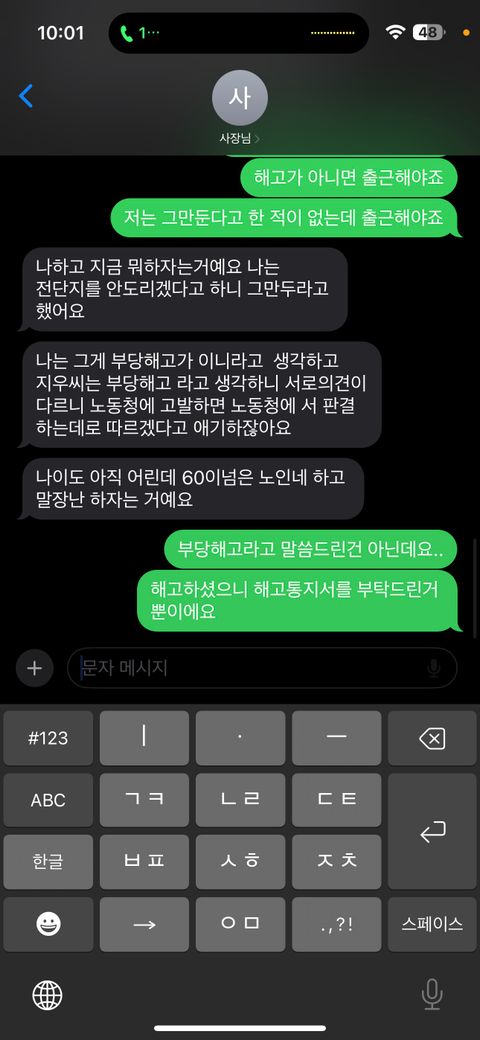
Task: Go back to the message list
Action: point(26,96)
